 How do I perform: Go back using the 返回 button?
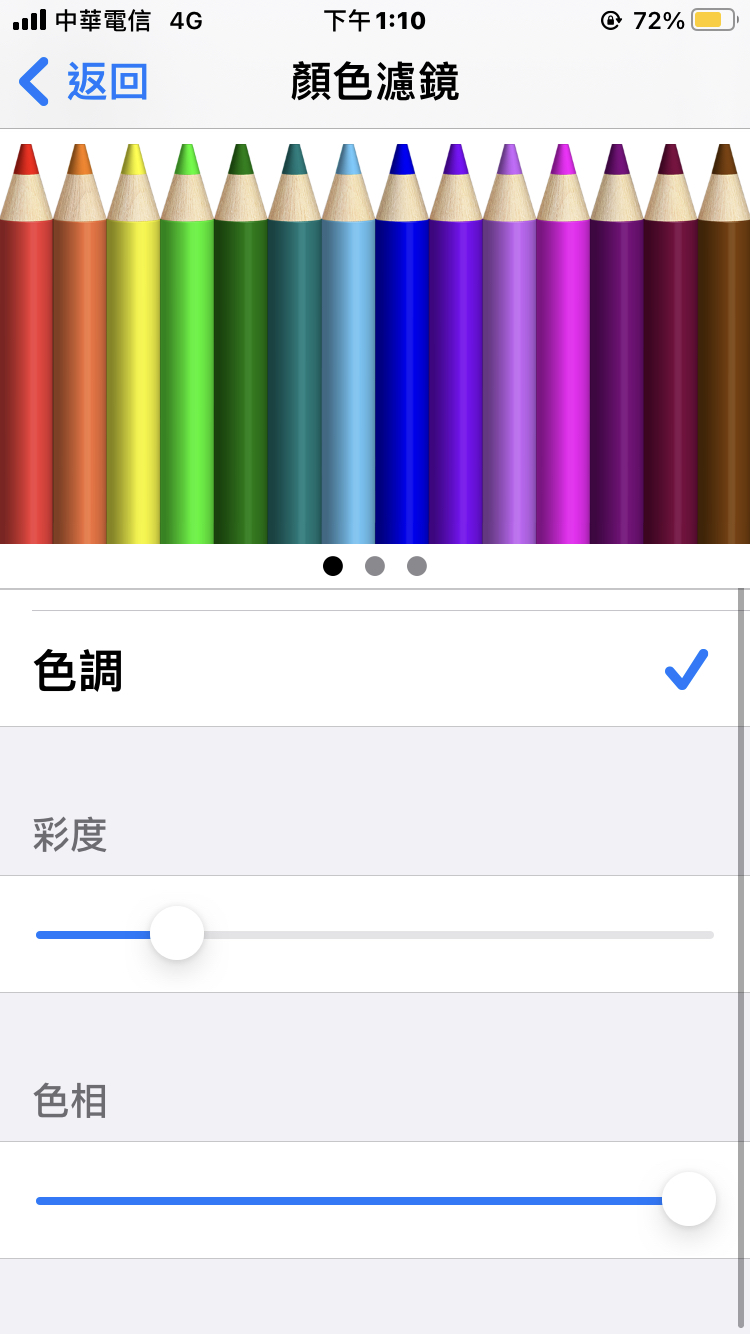[84, 82]
